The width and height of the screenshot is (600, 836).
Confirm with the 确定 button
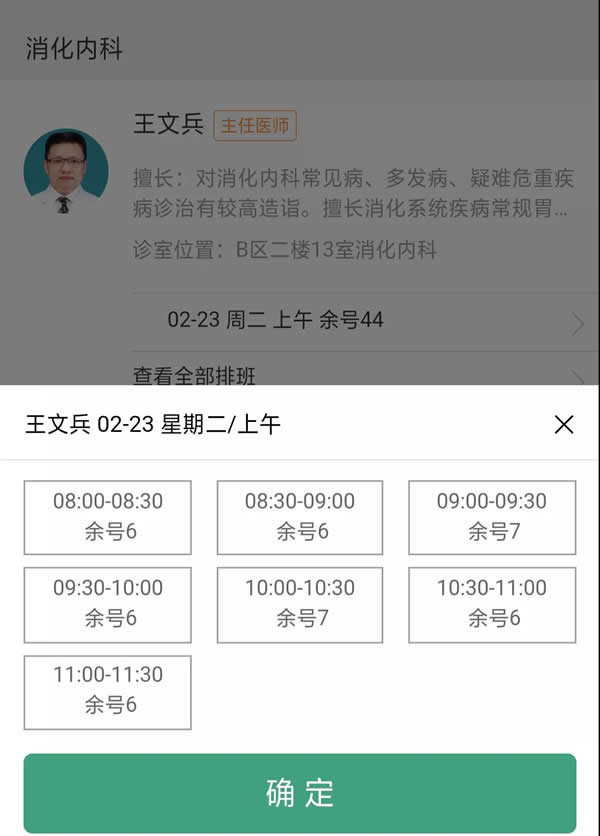[x=300, y=793]
